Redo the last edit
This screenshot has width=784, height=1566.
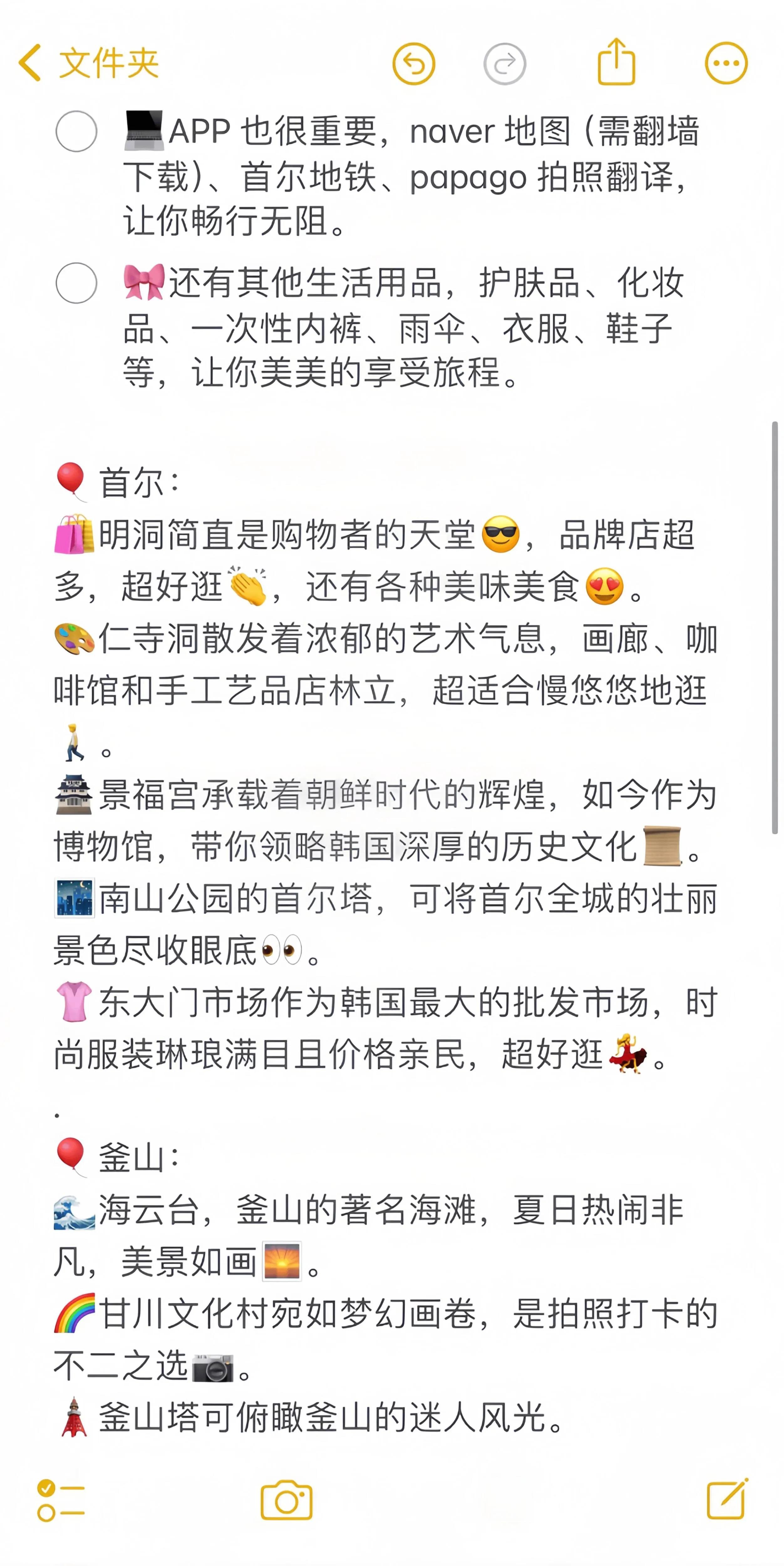[x=504, y=63]
